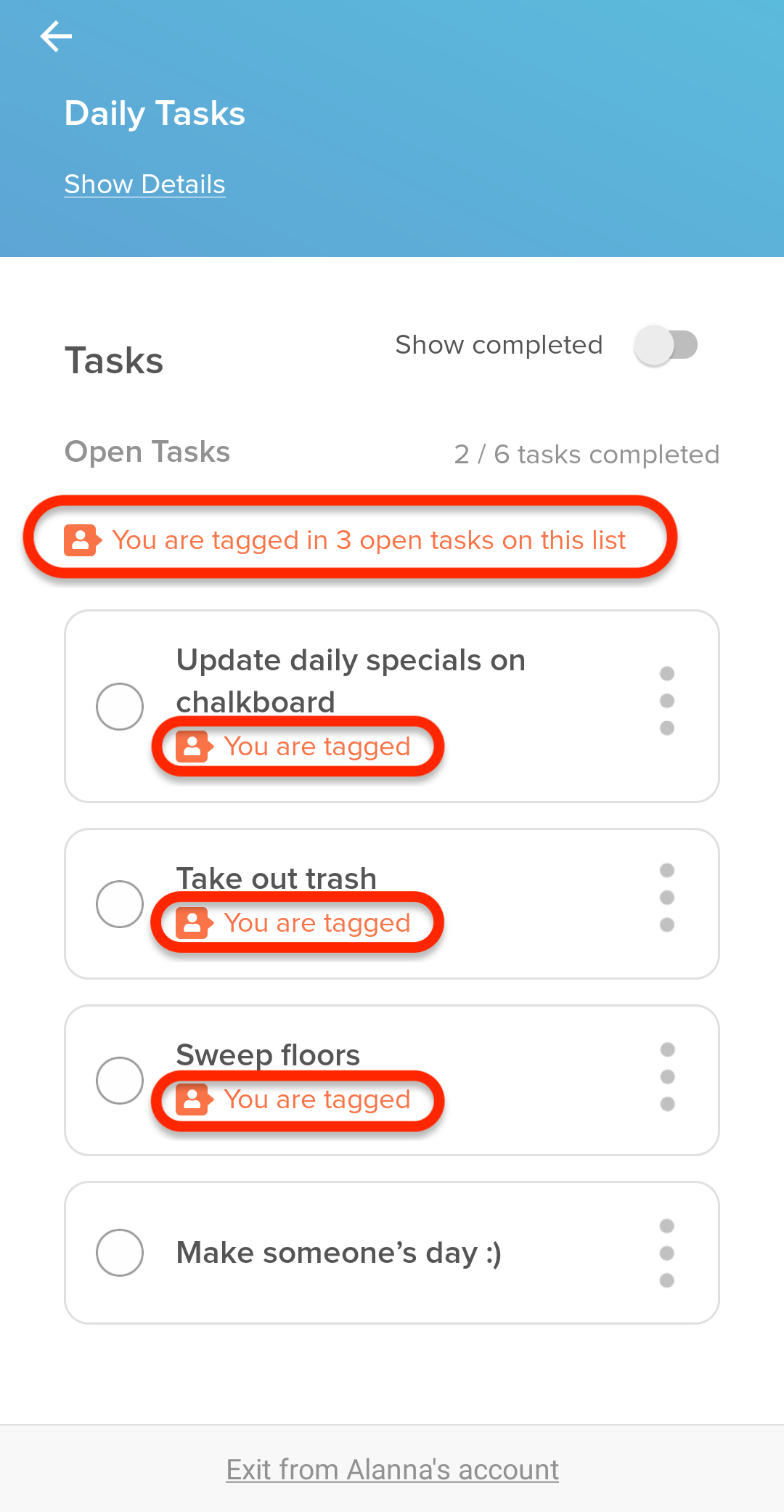Tick the Make someone's day task circle
The image size is (784, 1512).
click(x=120, y=1253)
